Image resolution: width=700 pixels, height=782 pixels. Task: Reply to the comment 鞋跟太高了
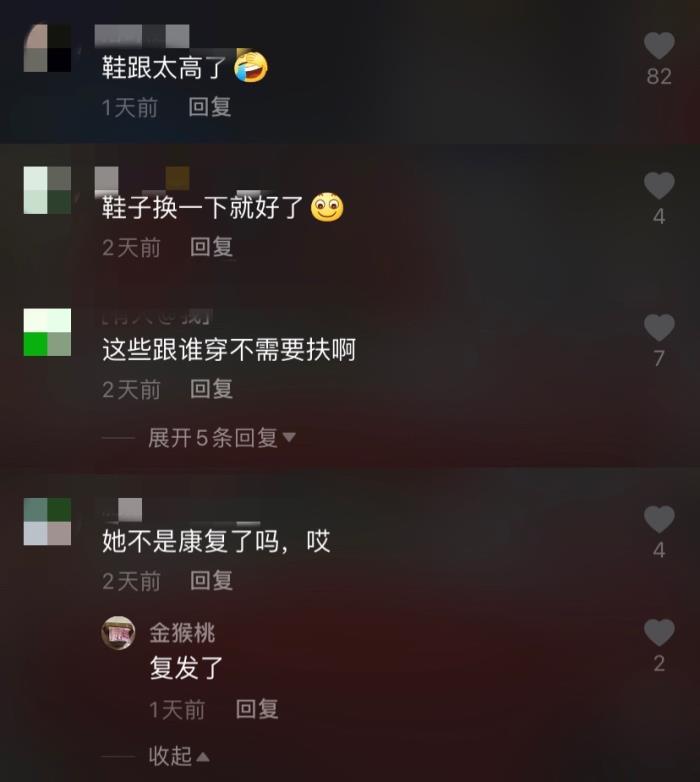210,107
